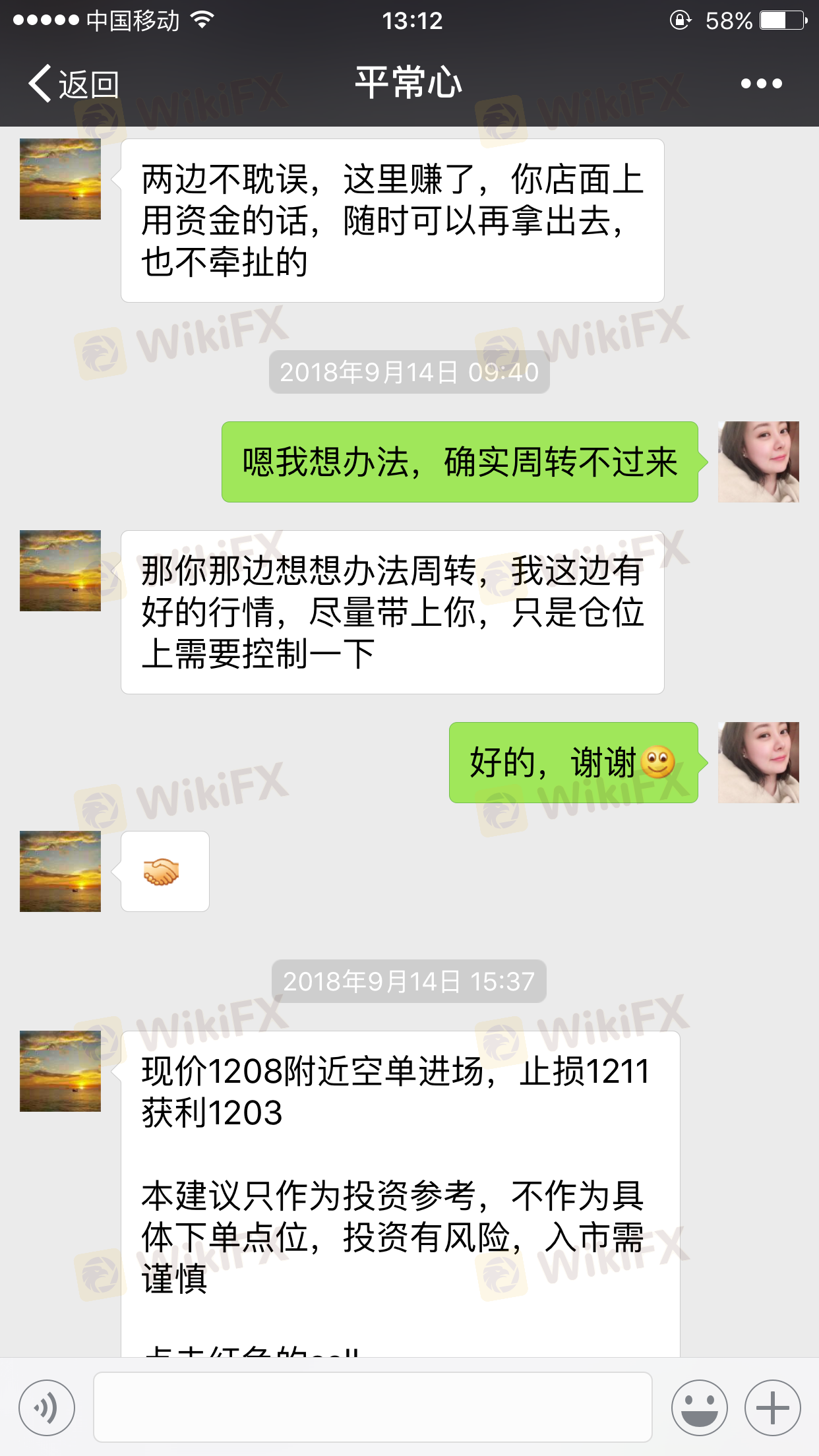
Task: Switch to voice message input
Action: (x=47, y=1408)
